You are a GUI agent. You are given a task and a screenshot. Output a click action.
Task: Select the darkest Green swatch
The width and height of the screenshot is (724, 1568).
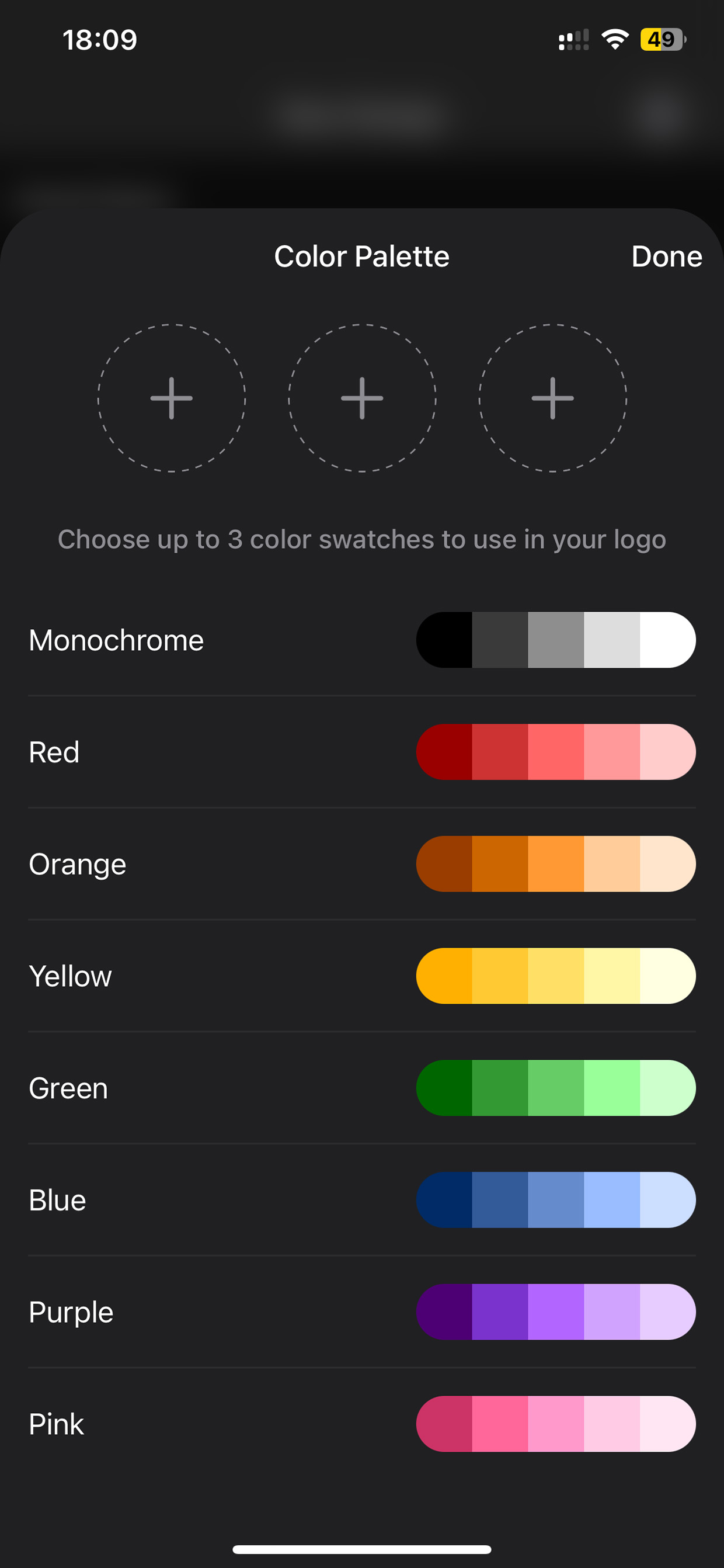click(446, 1088)
